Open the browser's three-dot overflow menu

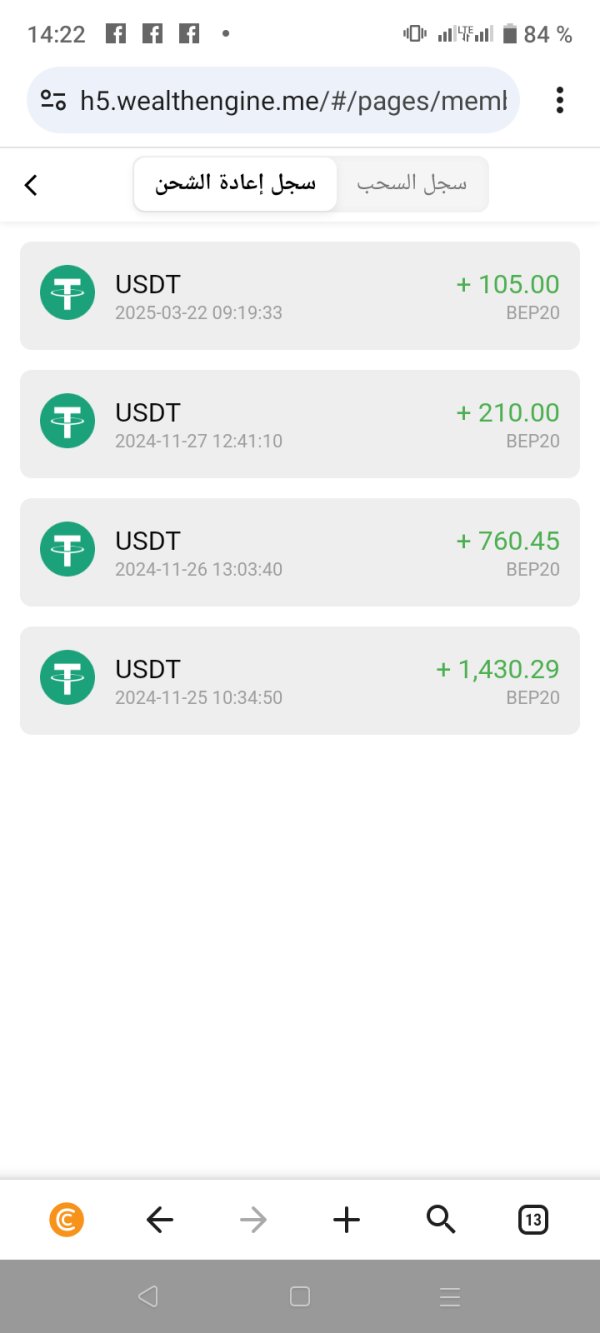[x=559, y=100]
